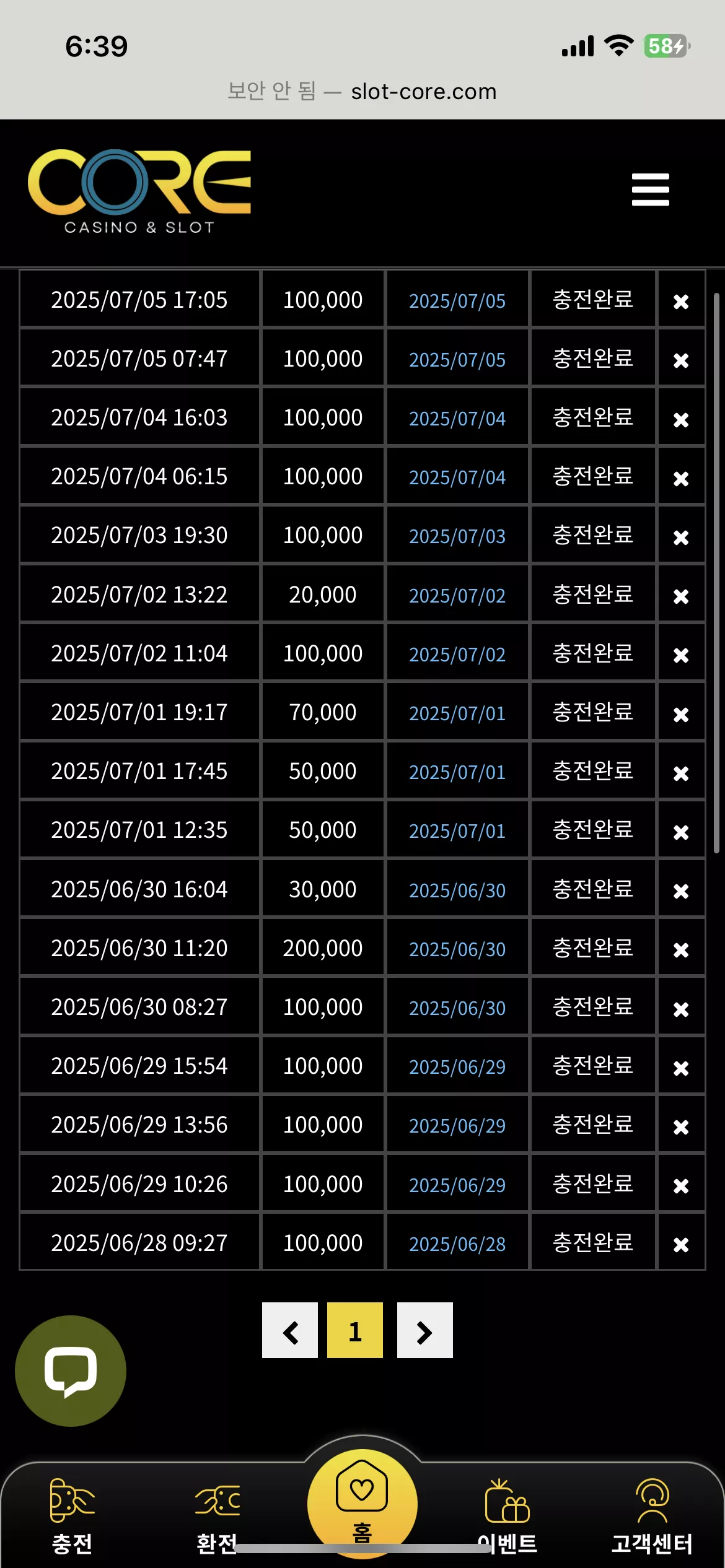Switch to the 충전 tab

[72, 1517]
